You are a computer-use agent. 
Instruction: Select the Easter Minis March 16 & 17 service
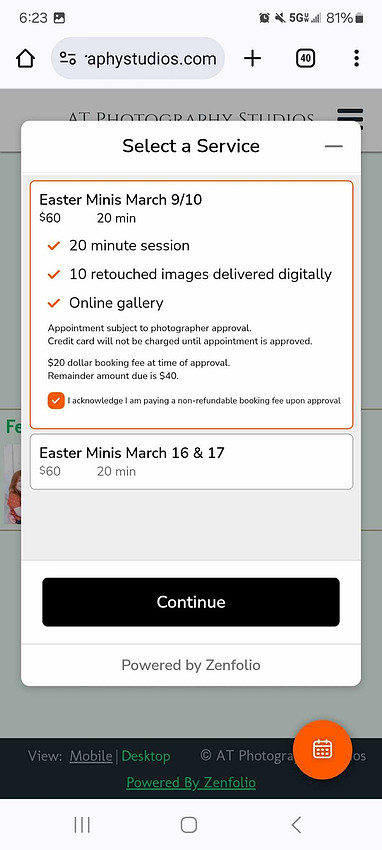click(191, 462)
